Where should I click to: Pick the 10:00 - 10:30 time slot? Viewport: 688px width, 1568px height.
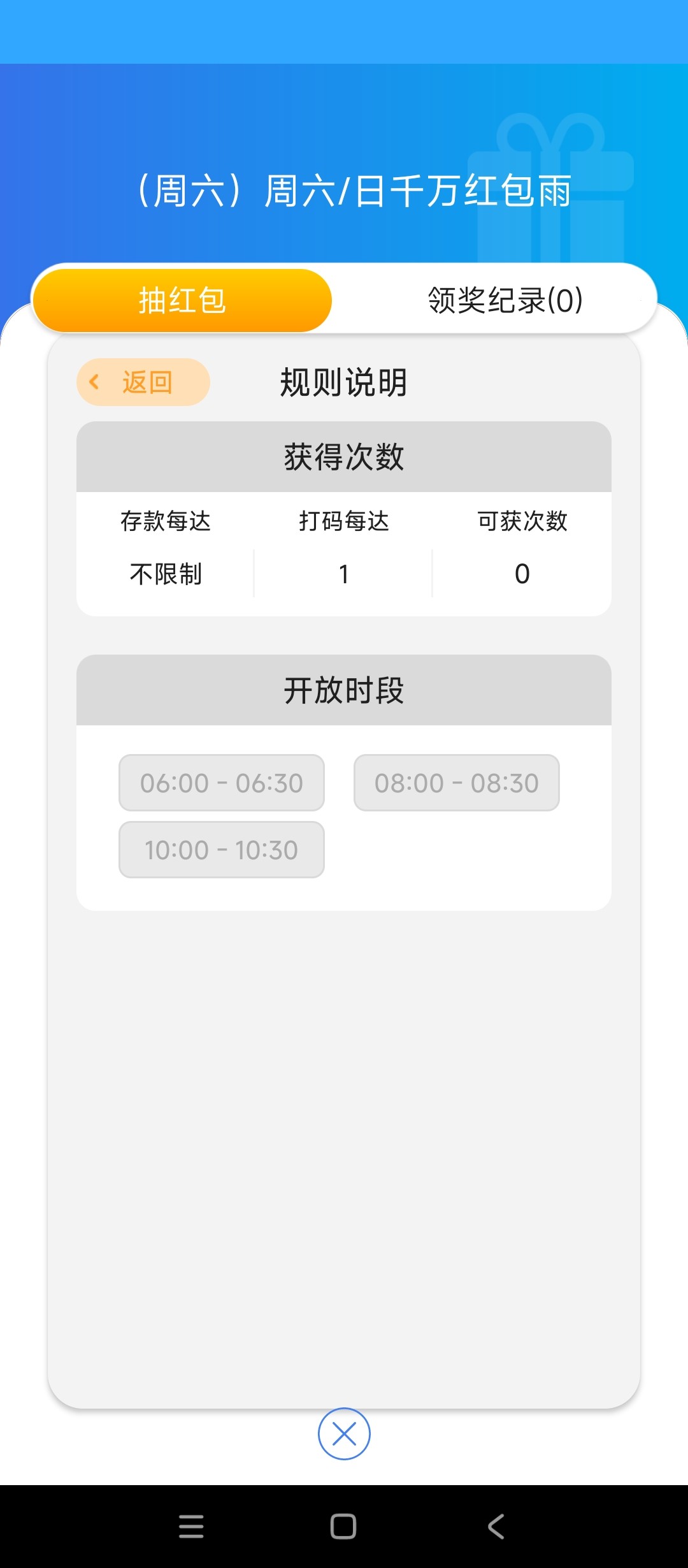coord(222,850)
